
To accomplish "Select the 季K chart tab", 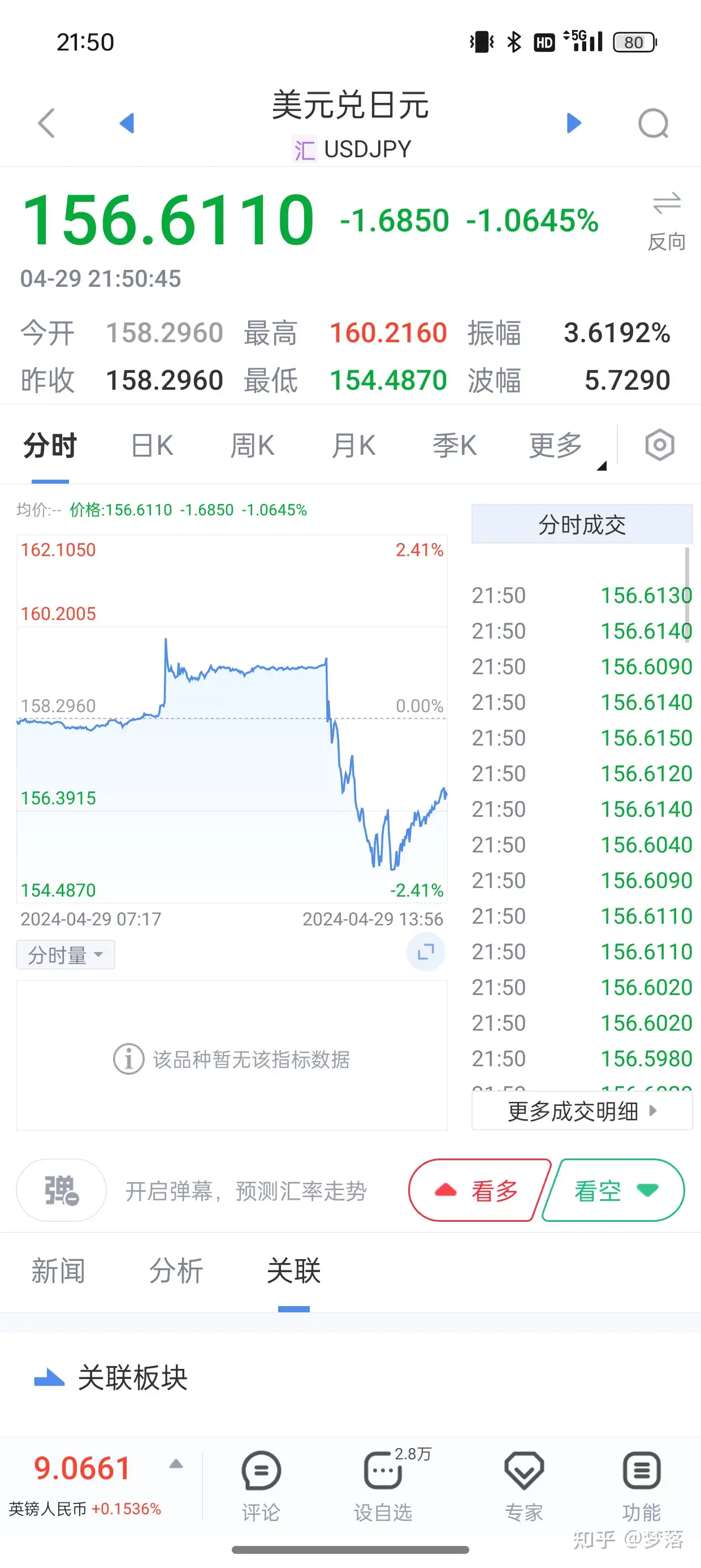I will click(x=455, y=446).
